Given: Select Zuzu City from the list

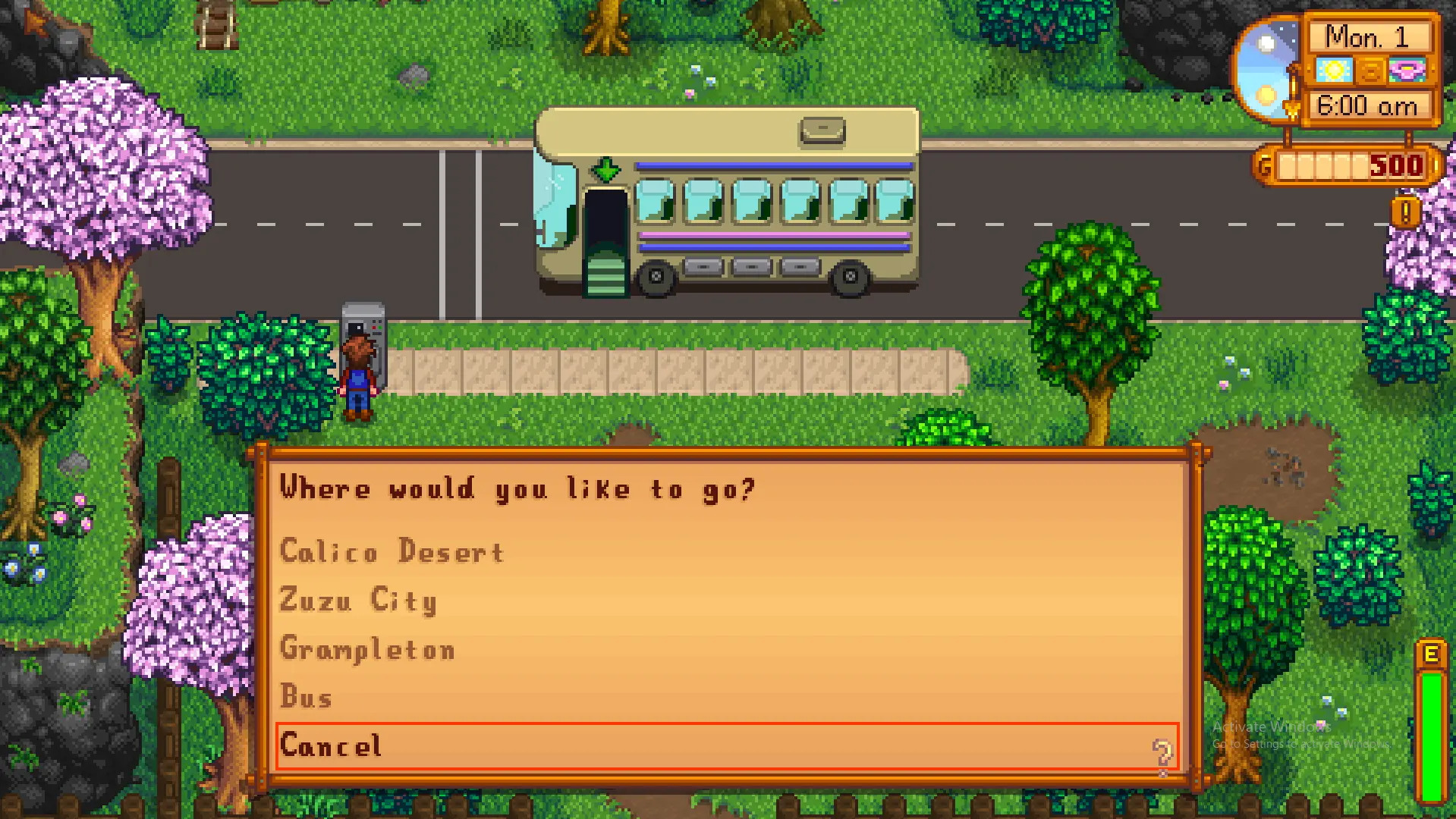Looking at the screenshot, I should (358, 600).
